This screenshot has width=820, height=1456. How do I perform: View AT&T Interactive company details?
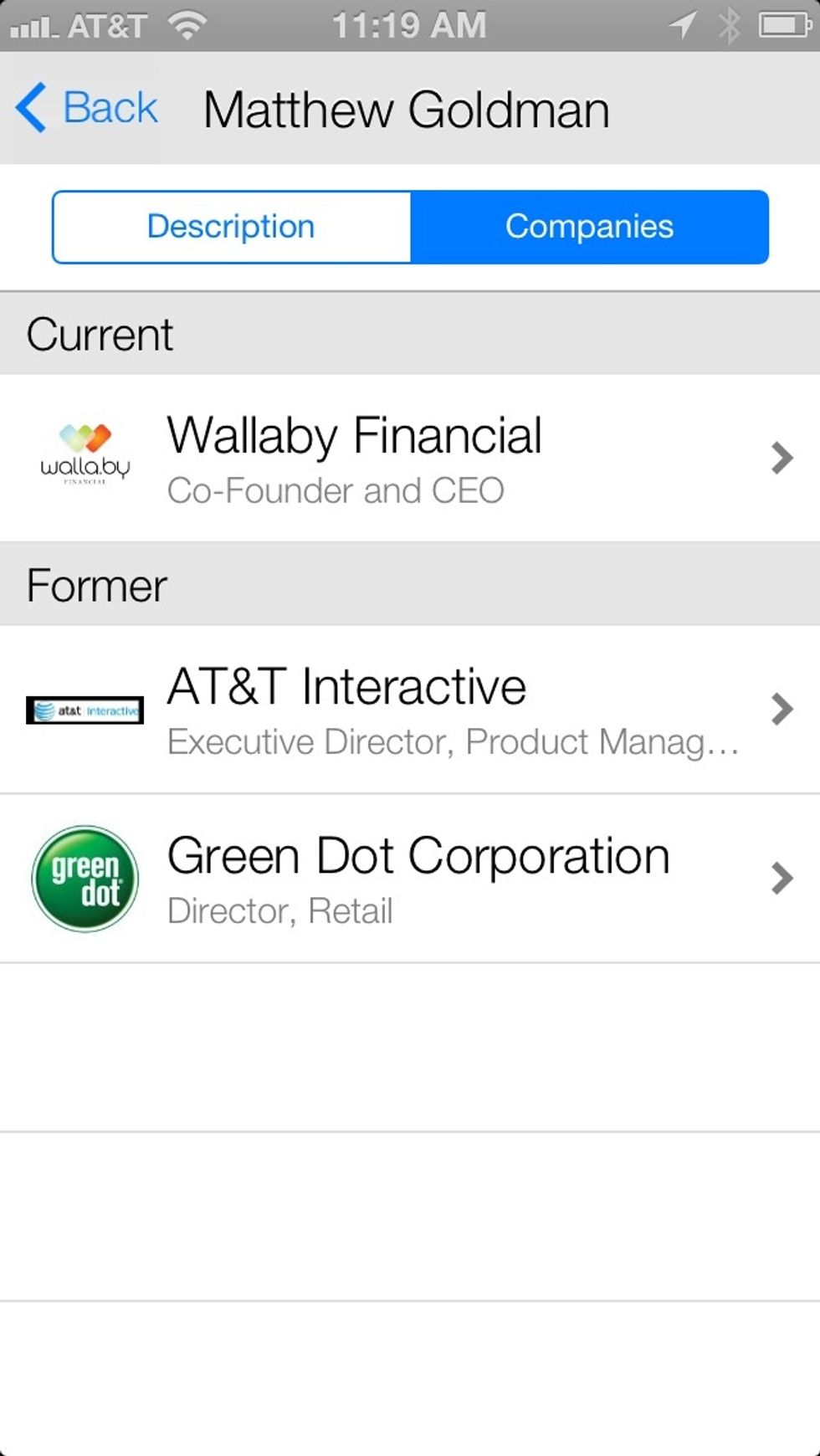tap(410, 710)
